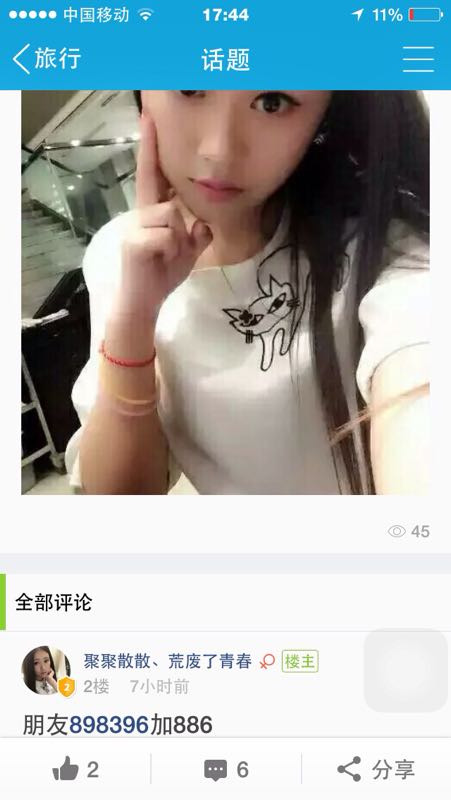The image size is (451, 800).
Task: Open the commenter's avatar profile
Action: tap(46, 670)
